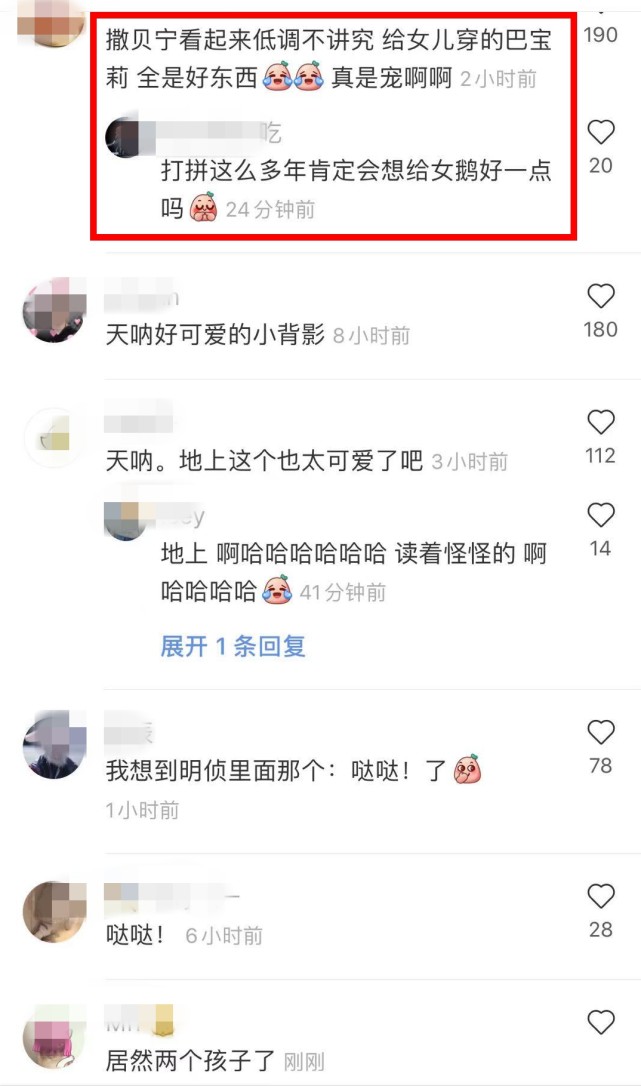Like the comment '我想到明侦里面那个'
Screen dimensions: 641x1086
[600, 733]
